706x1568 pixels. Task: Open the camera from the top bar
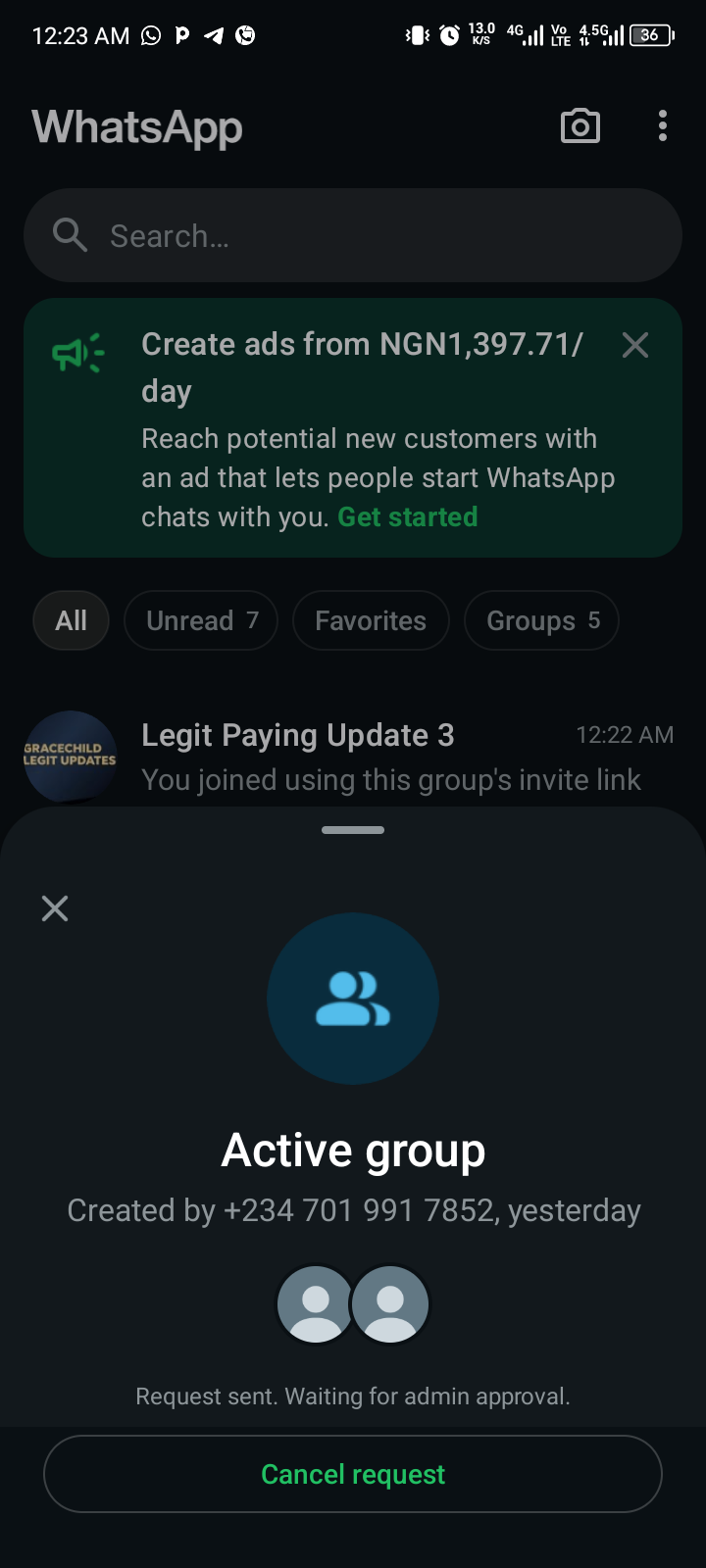pos(580,126)
